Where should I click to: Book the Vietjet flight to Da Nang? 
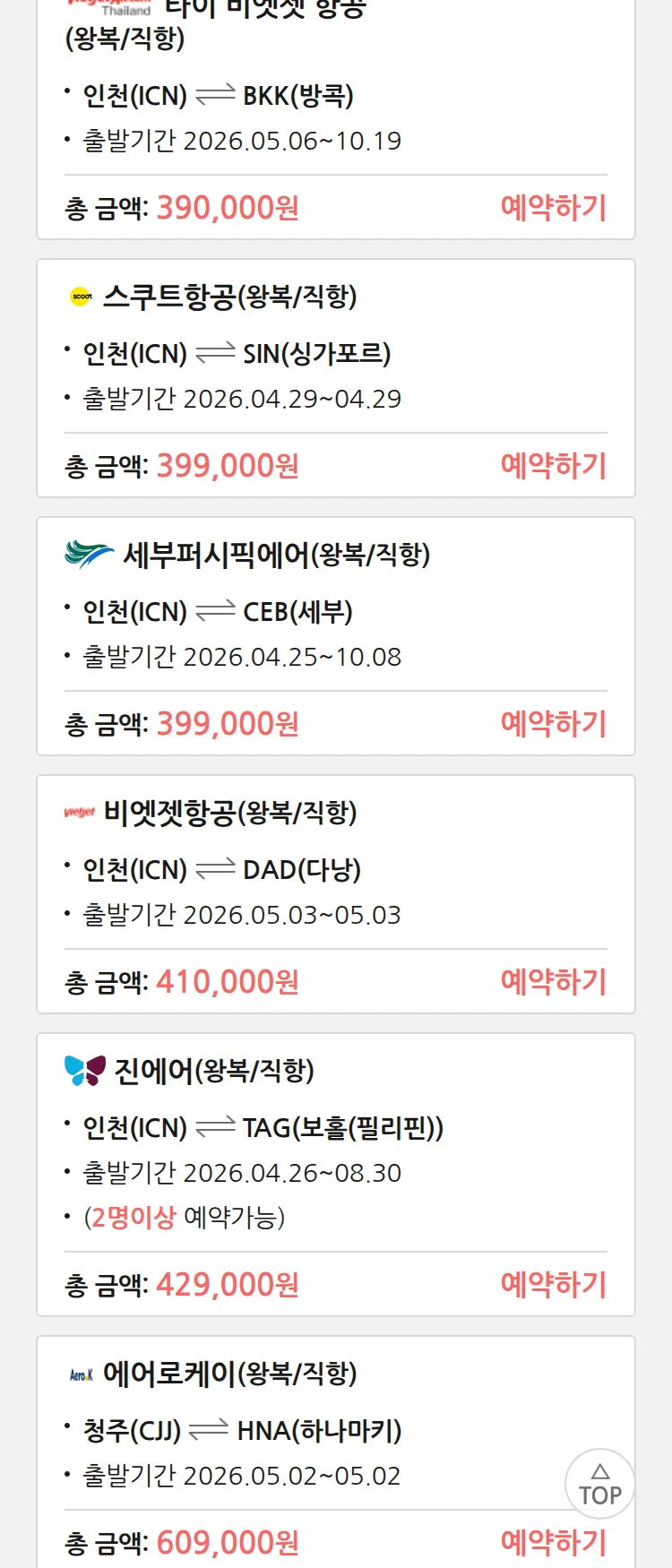553,982
